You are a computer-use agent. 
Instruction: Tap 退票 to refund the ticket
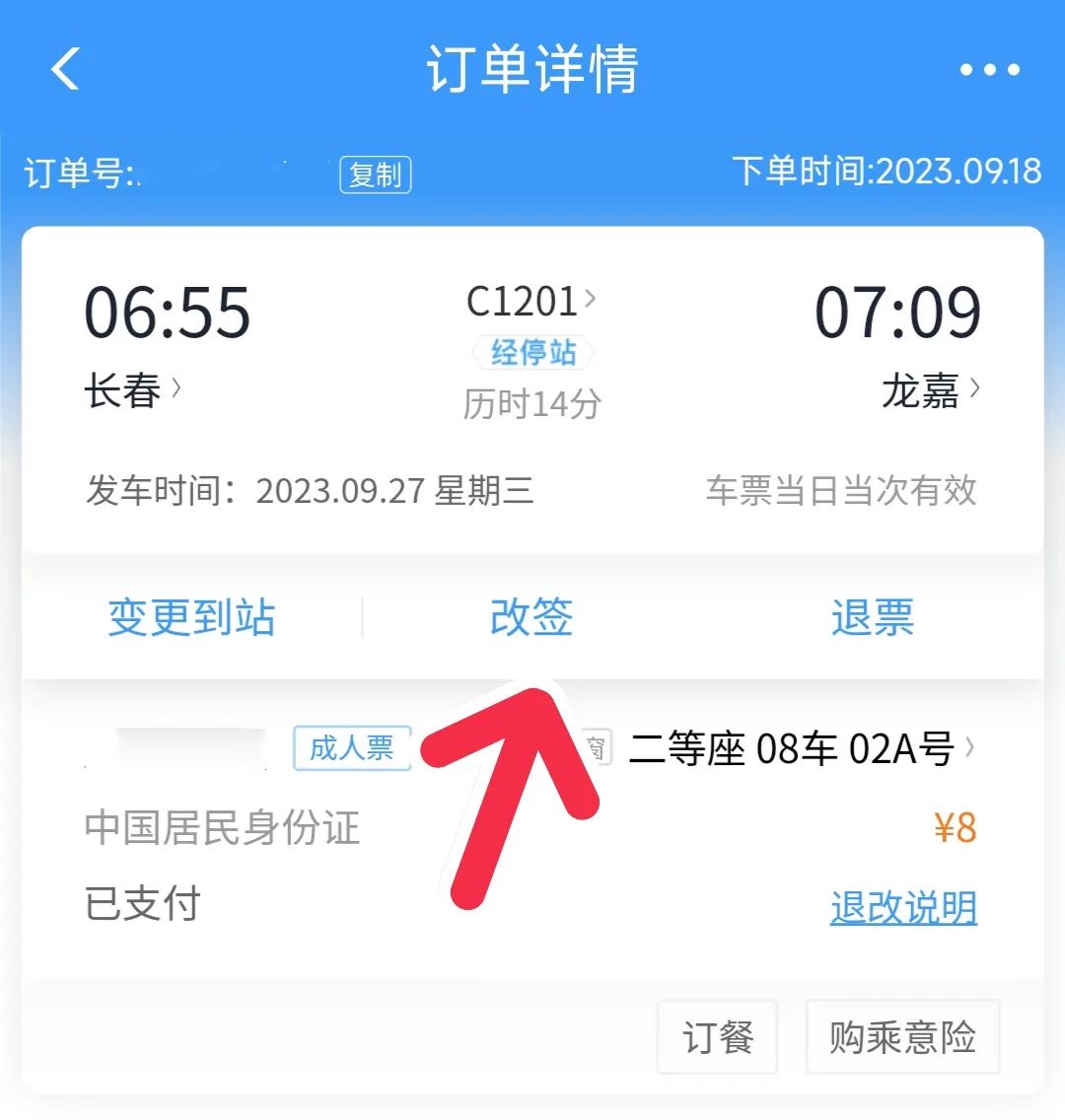coord(872,618)
